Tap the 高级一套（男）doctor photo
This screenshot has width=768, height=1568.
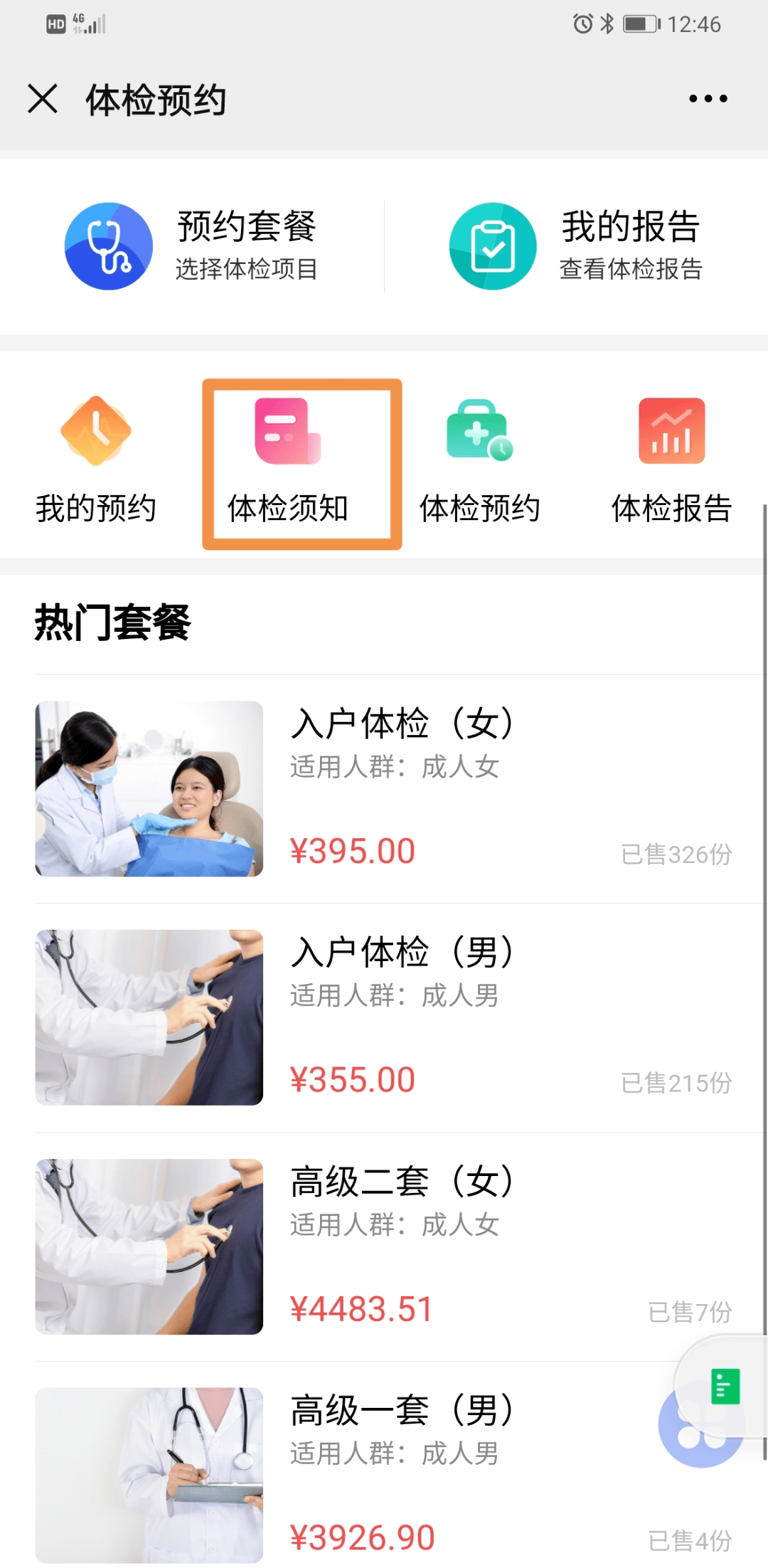149,1473
